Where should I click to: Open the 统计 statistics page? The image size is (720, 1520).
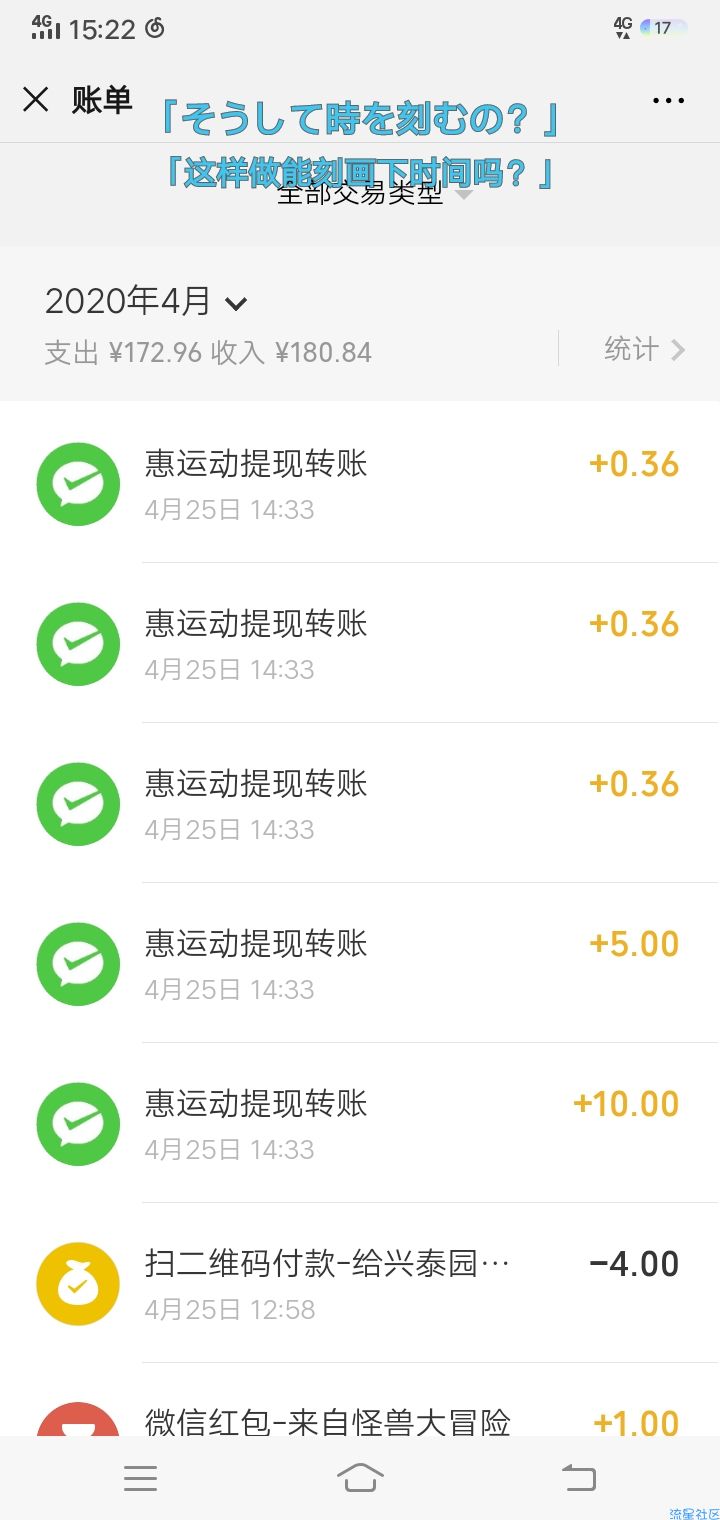pyautogui.click(x=645, y=349)
